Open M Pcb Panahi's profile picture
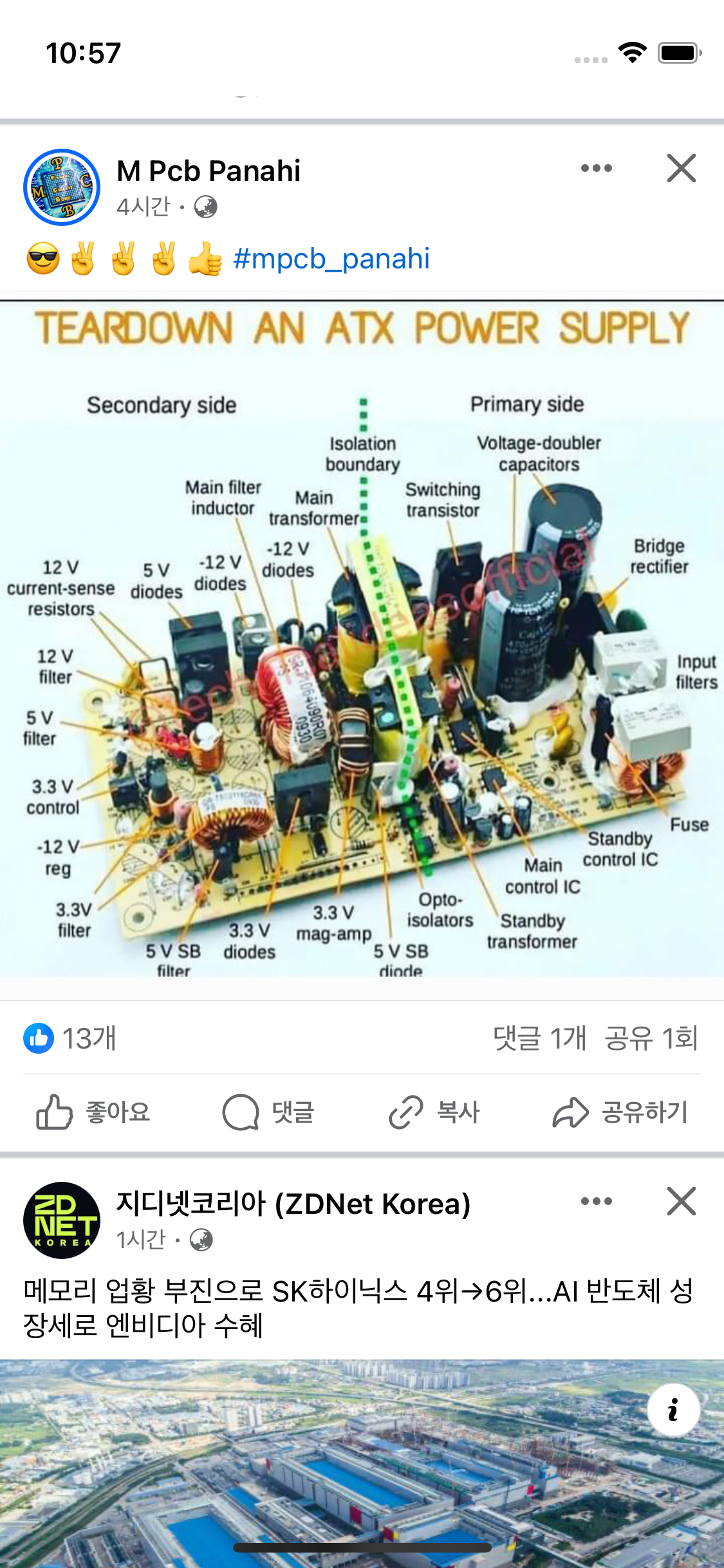 pos(62,187)
